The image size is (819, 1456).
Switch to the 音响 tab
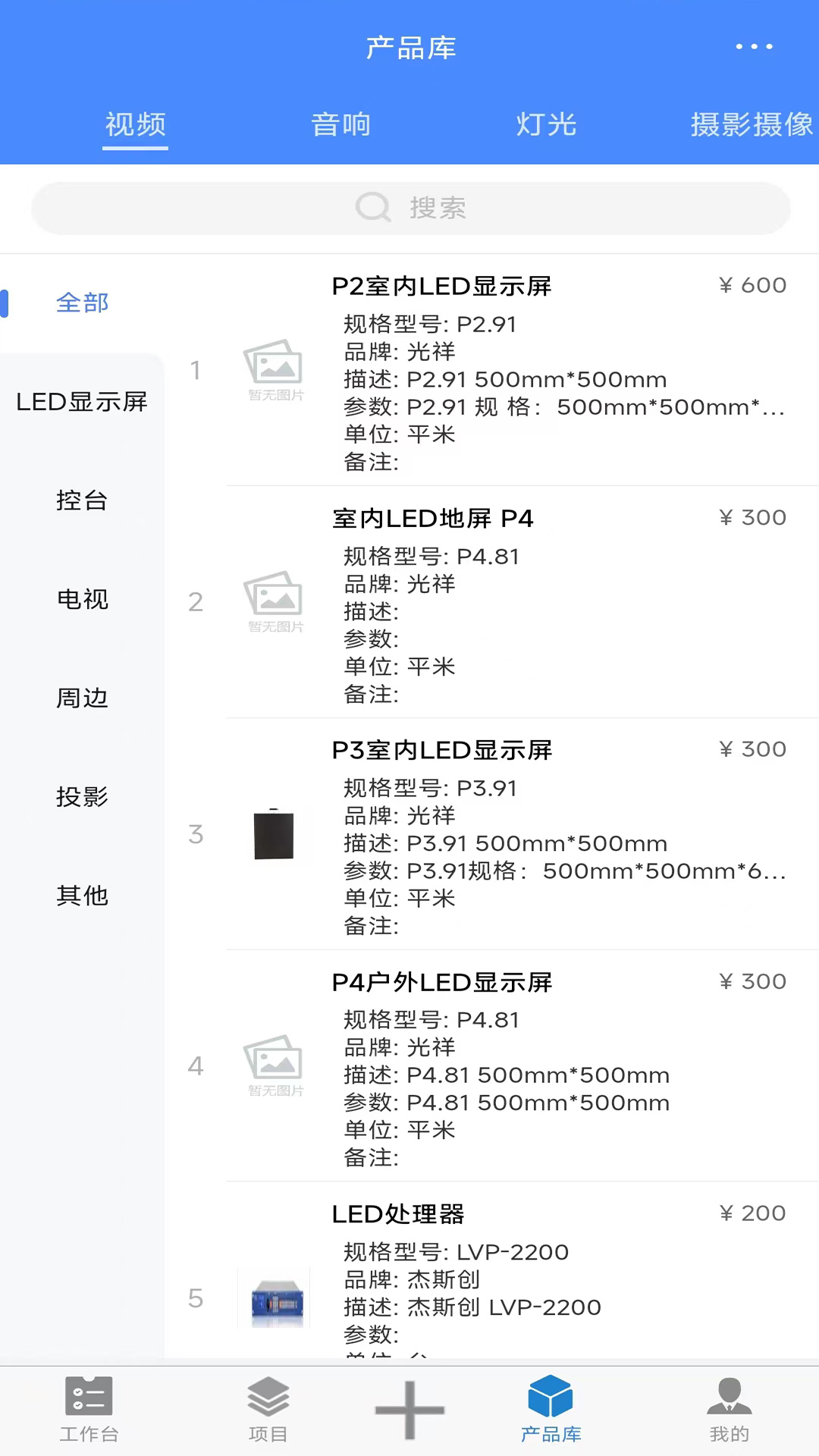[x=340, y=124]
